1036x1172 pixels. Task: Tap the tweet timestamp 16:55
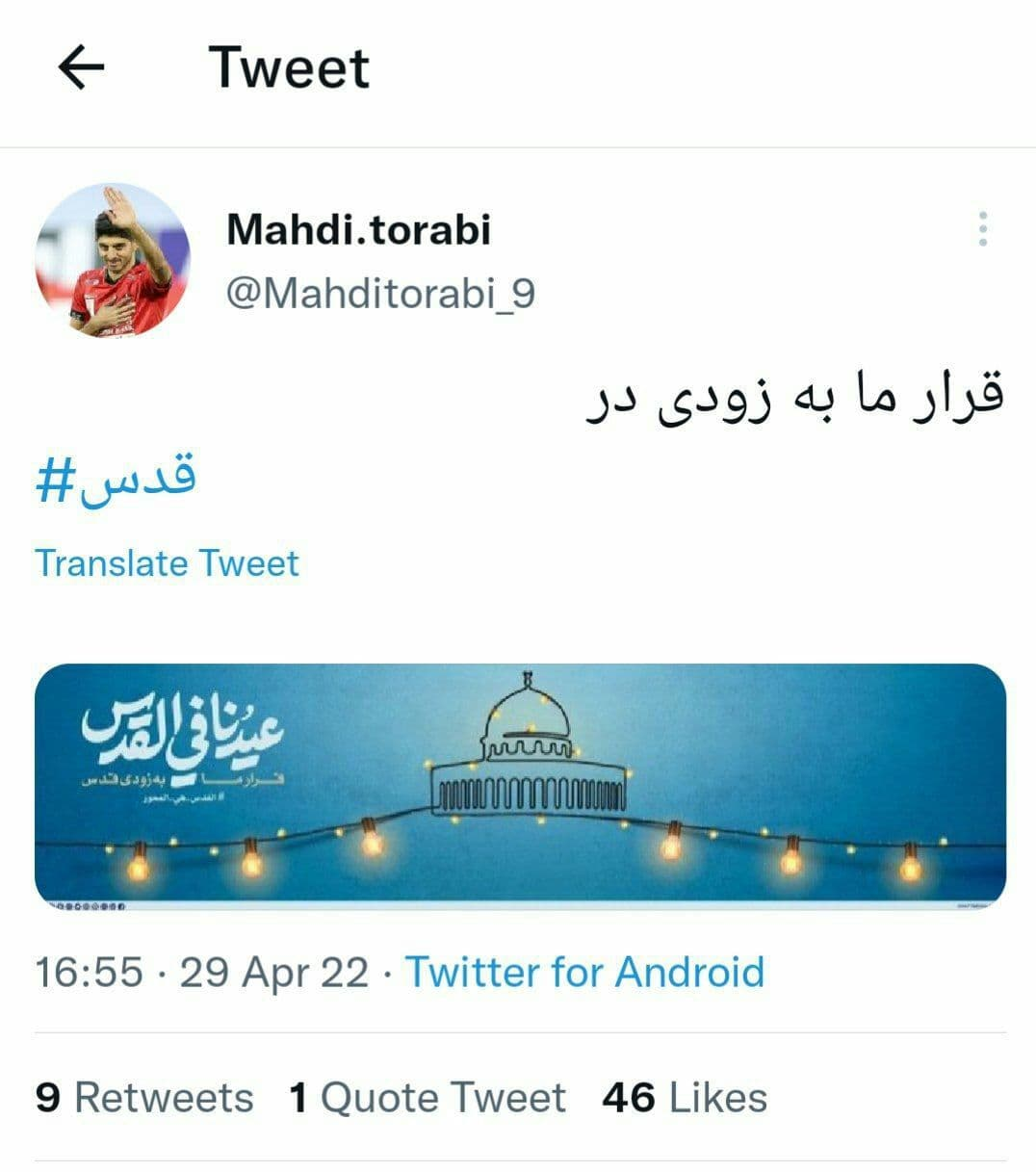click(x=85, y=974)
